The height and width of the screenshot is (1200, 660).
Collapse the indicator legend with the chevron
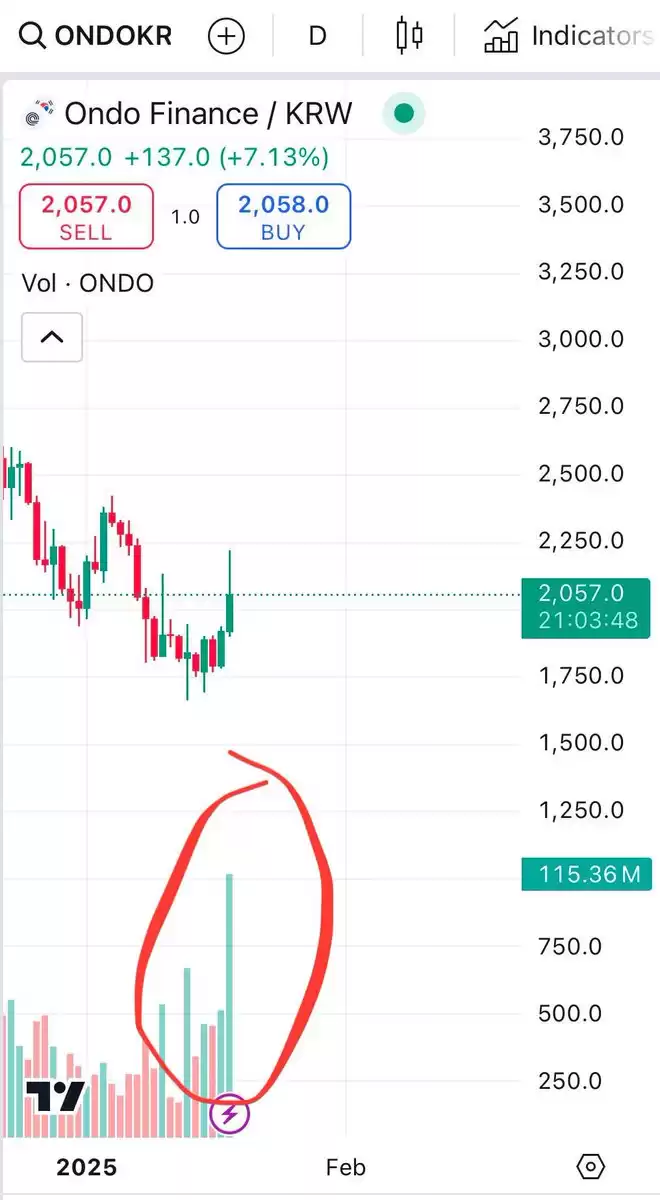pyautogui.click(x=52, y=337)
